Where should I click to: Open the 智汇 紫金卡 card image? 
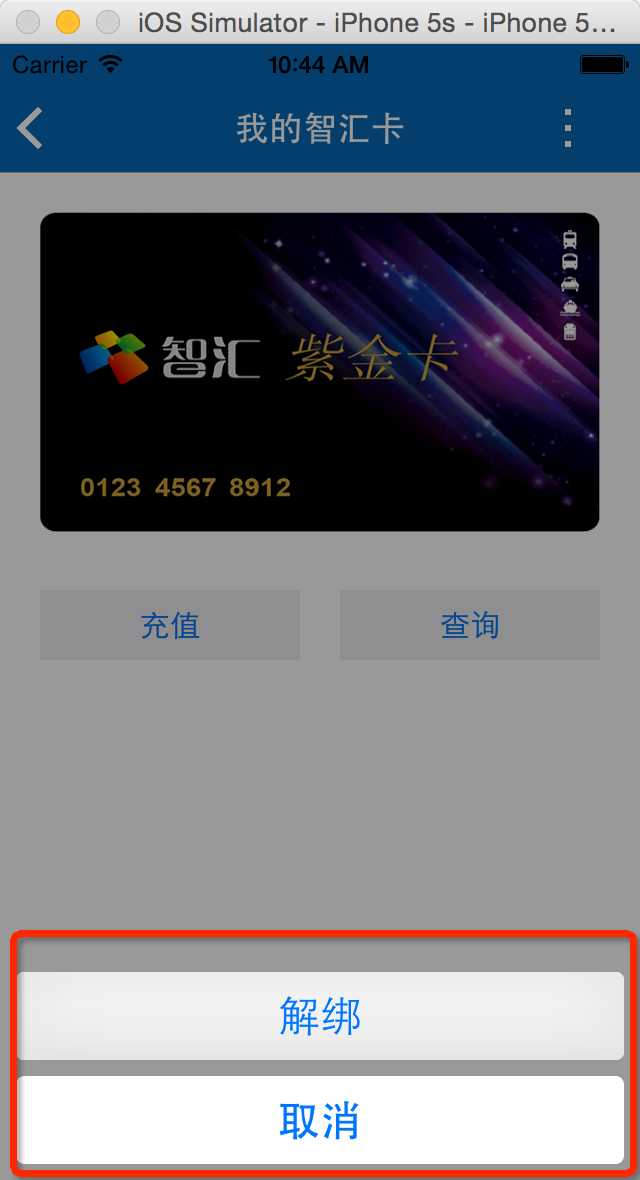coord(320,372)
